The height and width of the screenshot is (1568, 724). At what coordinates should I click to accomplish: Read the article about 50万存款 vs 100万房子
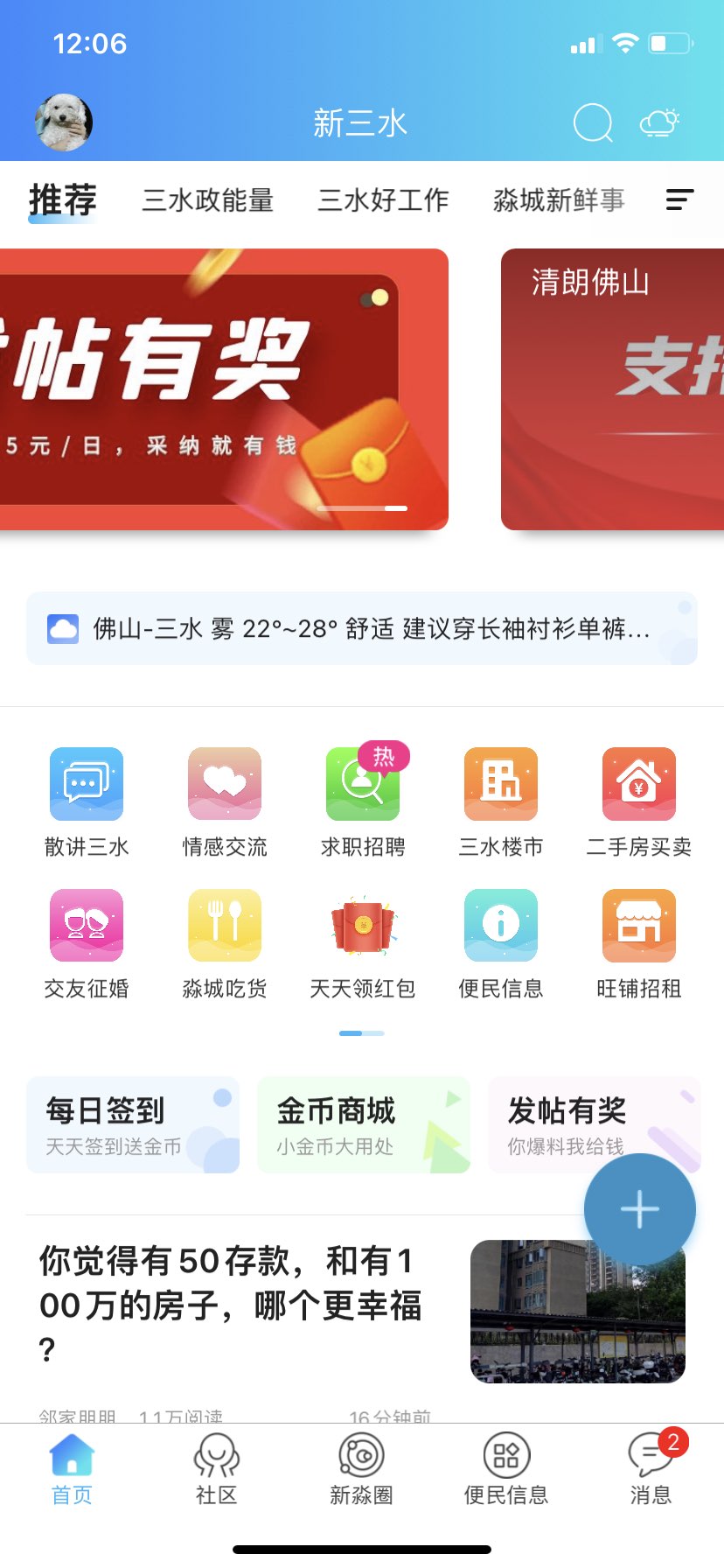pyautogui.click(x=232, y=1304)
